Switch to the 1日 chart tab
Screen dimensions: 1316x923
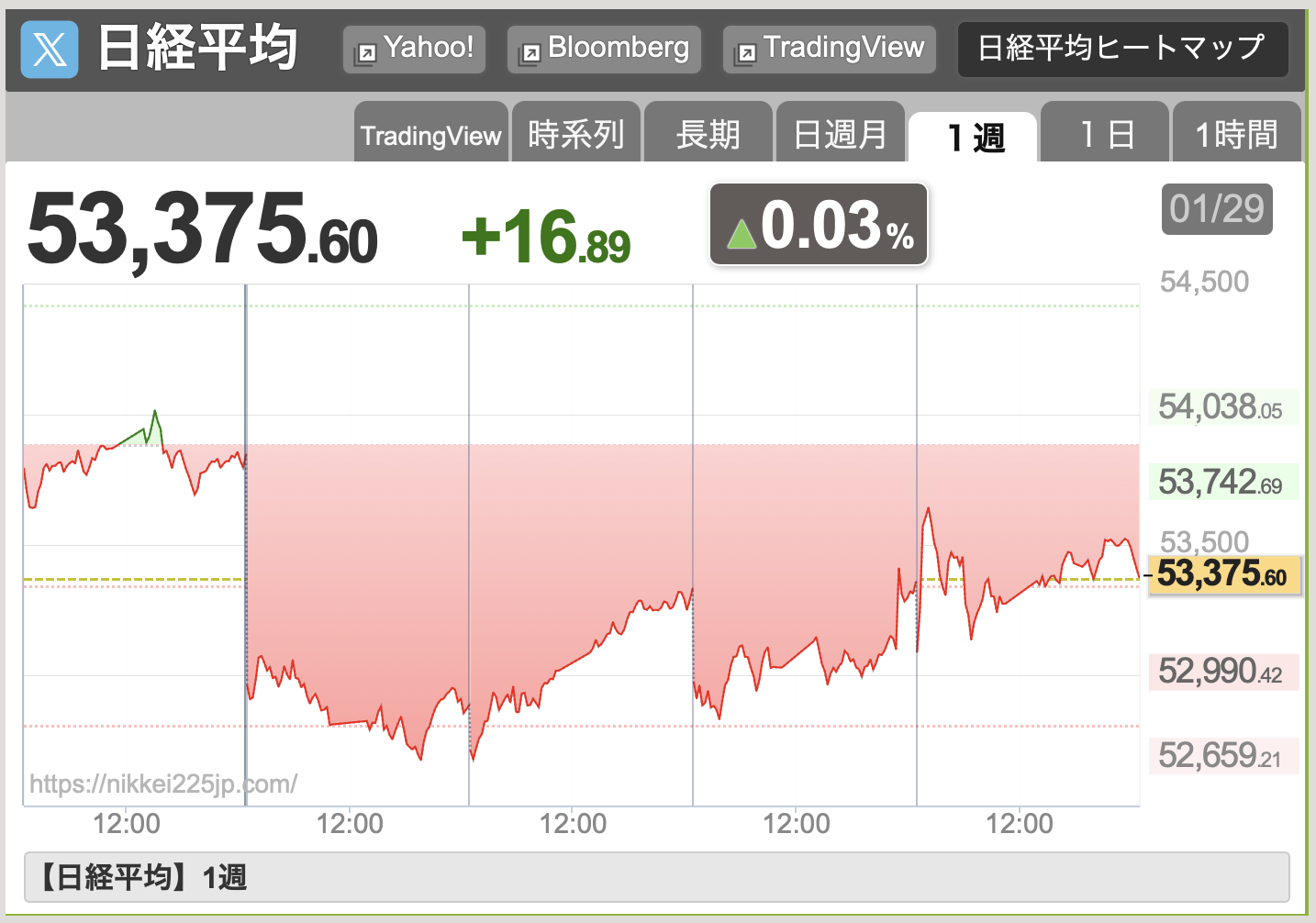tap(1105, 135)
